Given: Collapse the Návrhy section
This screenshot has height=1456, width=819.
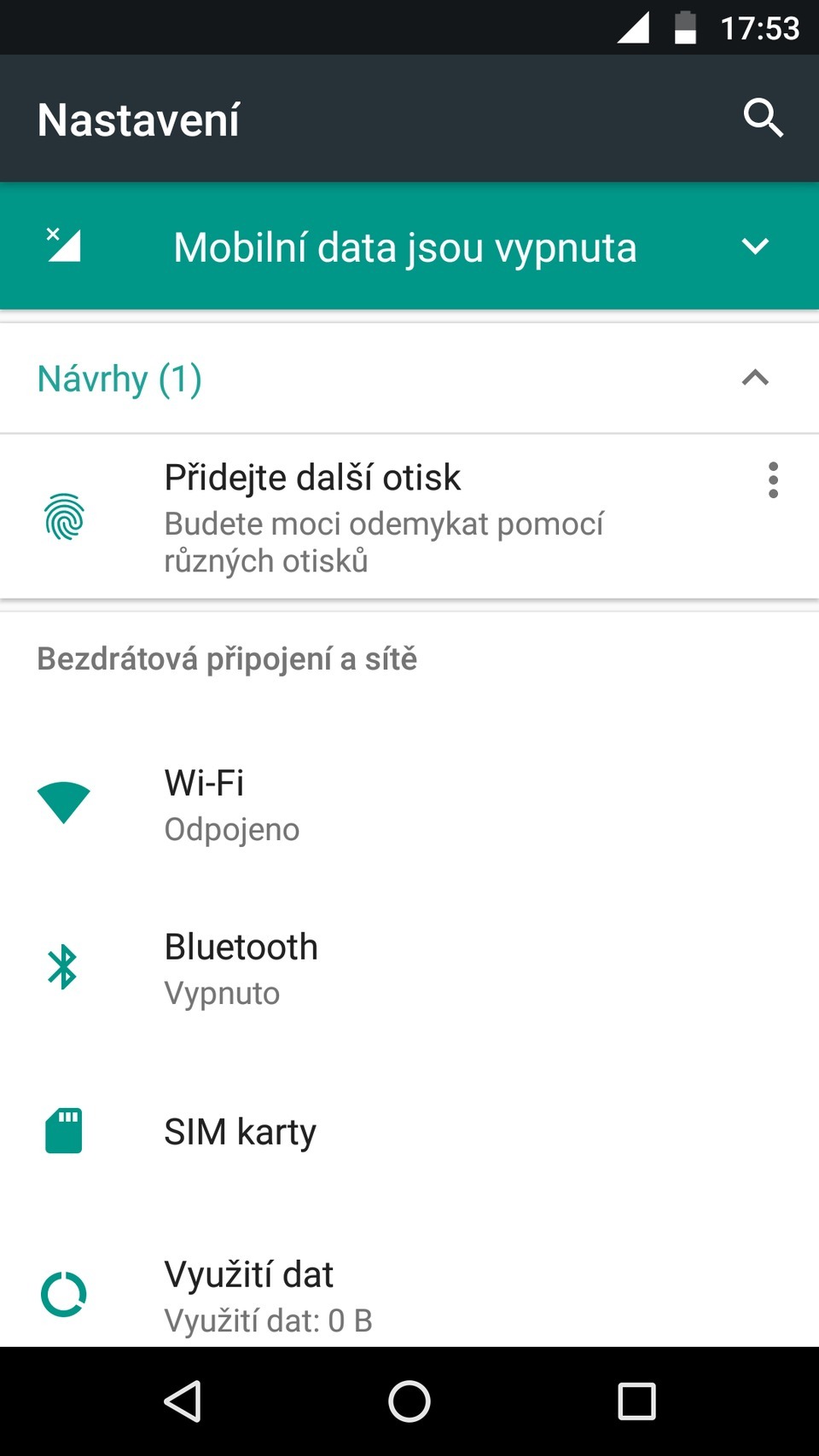Looking at the screenshot, I should [754, 378].
